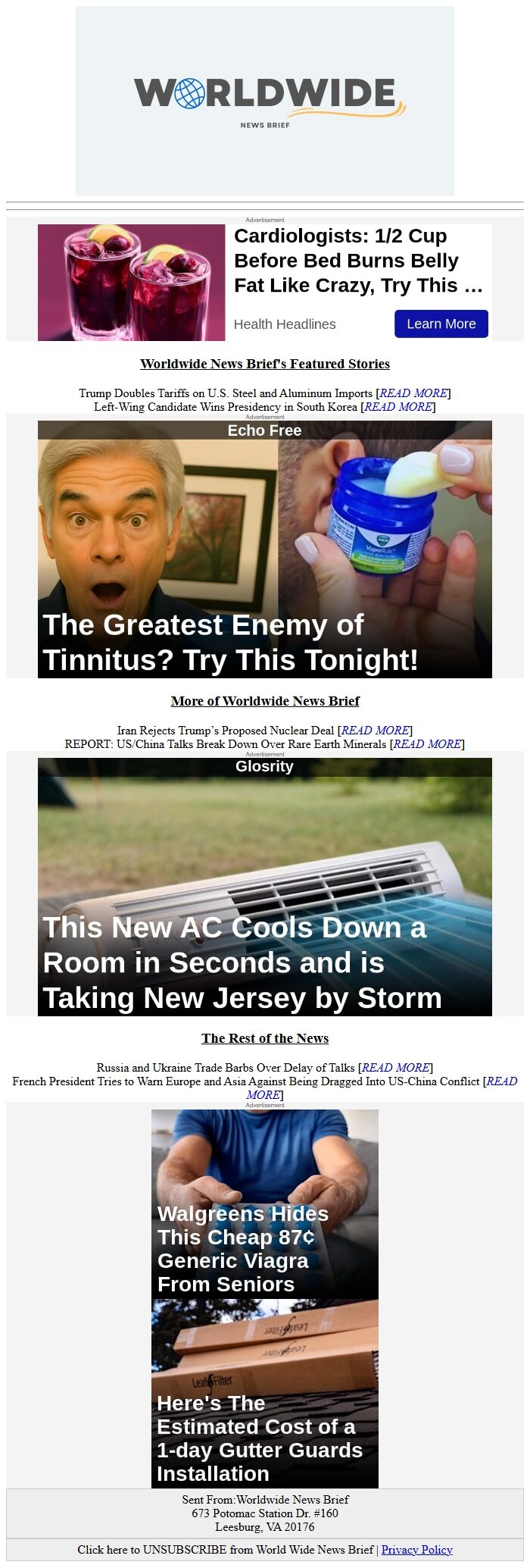Open the Privacy Policy link
The image size is (530, 1568).
416,1550
